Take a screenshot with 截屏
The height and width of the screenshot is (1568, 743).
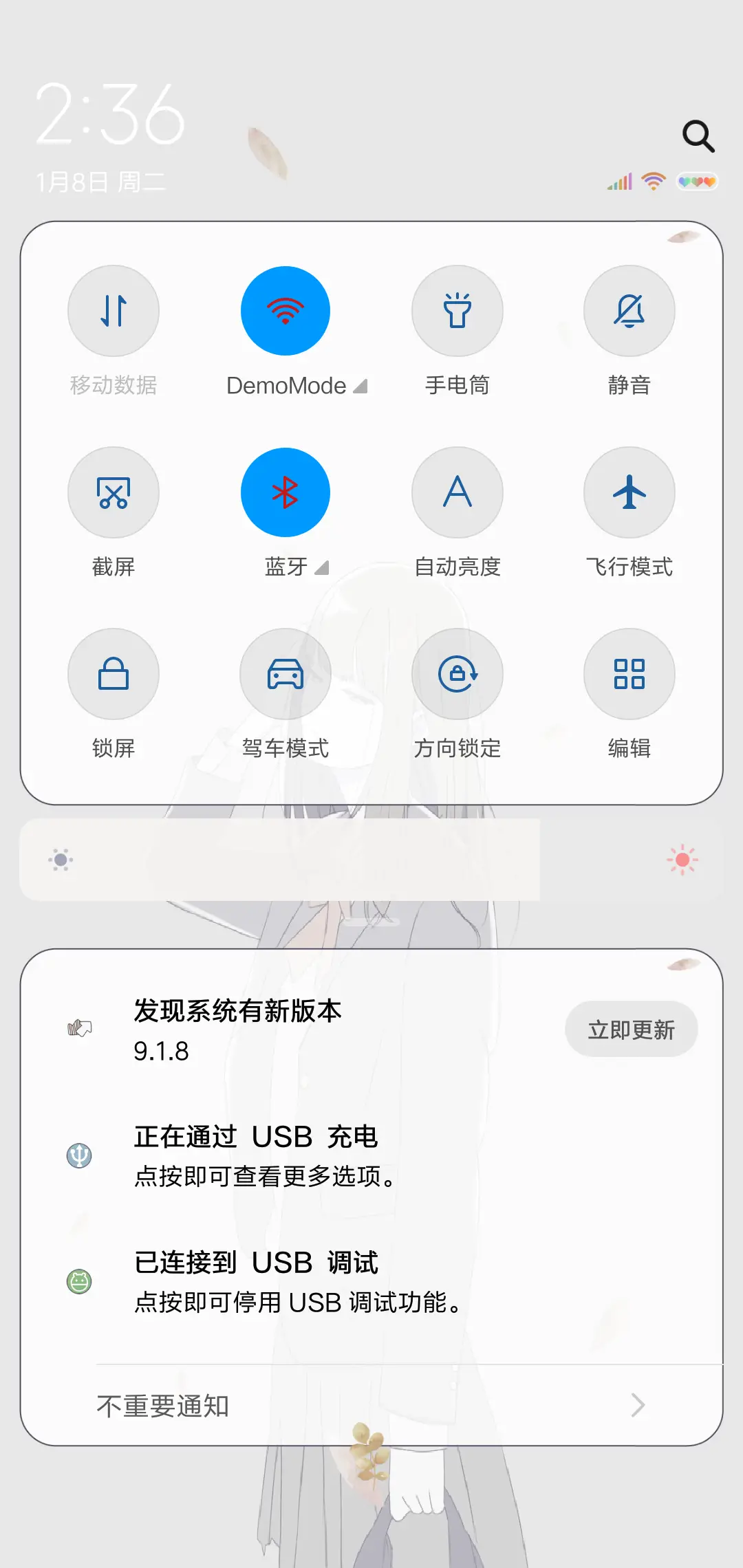[x=114, y=492]
